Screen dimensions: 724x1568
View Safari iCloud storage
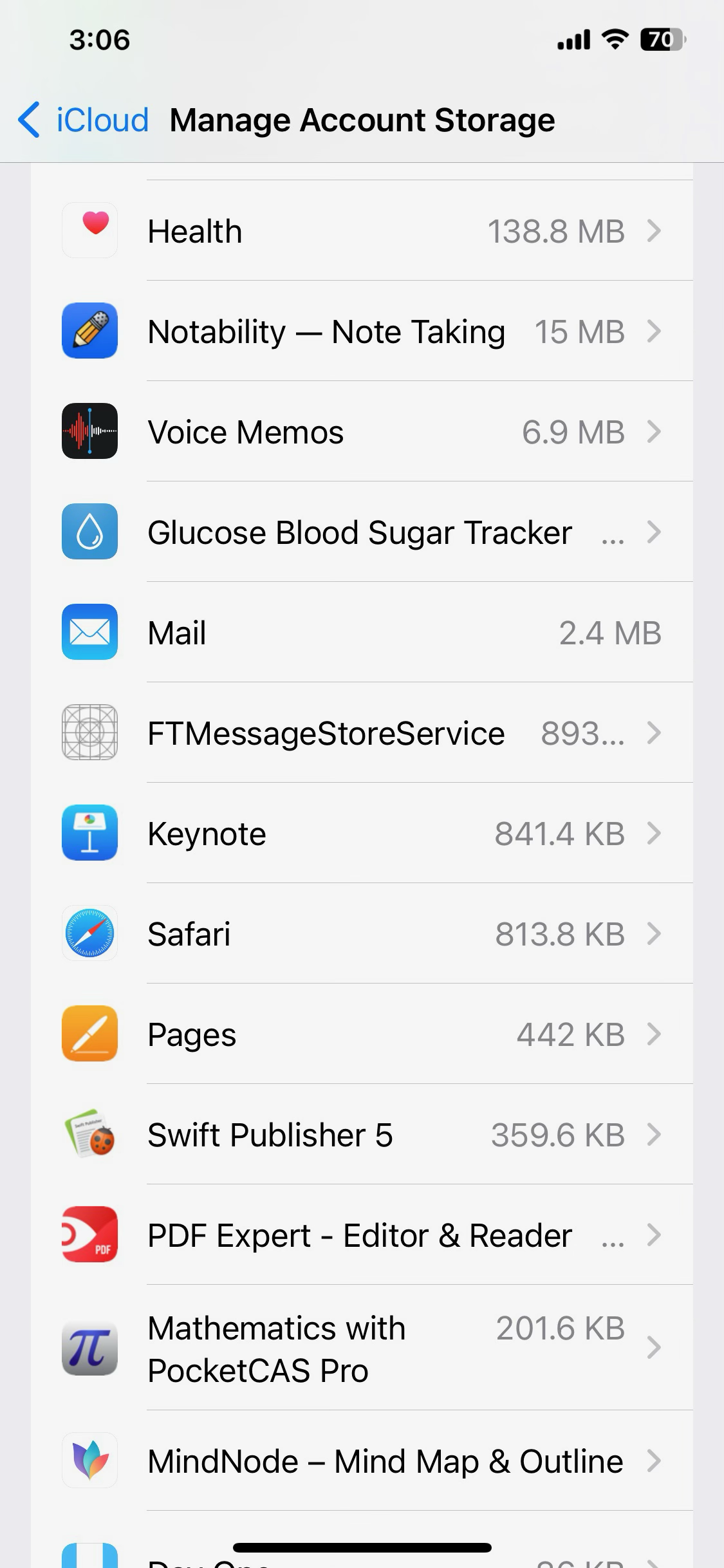pyautogui.click(x=362, y=934)
